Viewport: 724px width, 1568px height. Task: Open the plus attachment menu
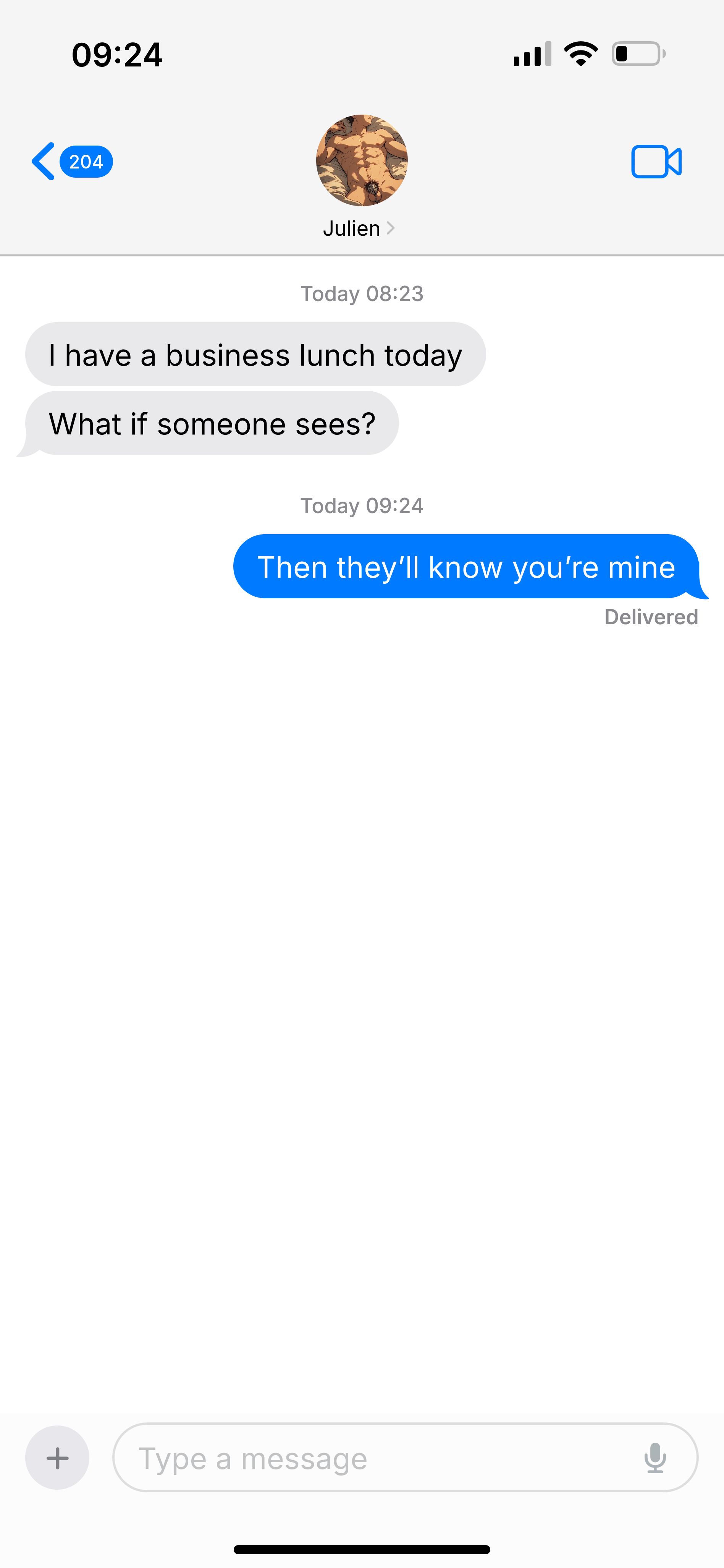tap(57, 1458)
